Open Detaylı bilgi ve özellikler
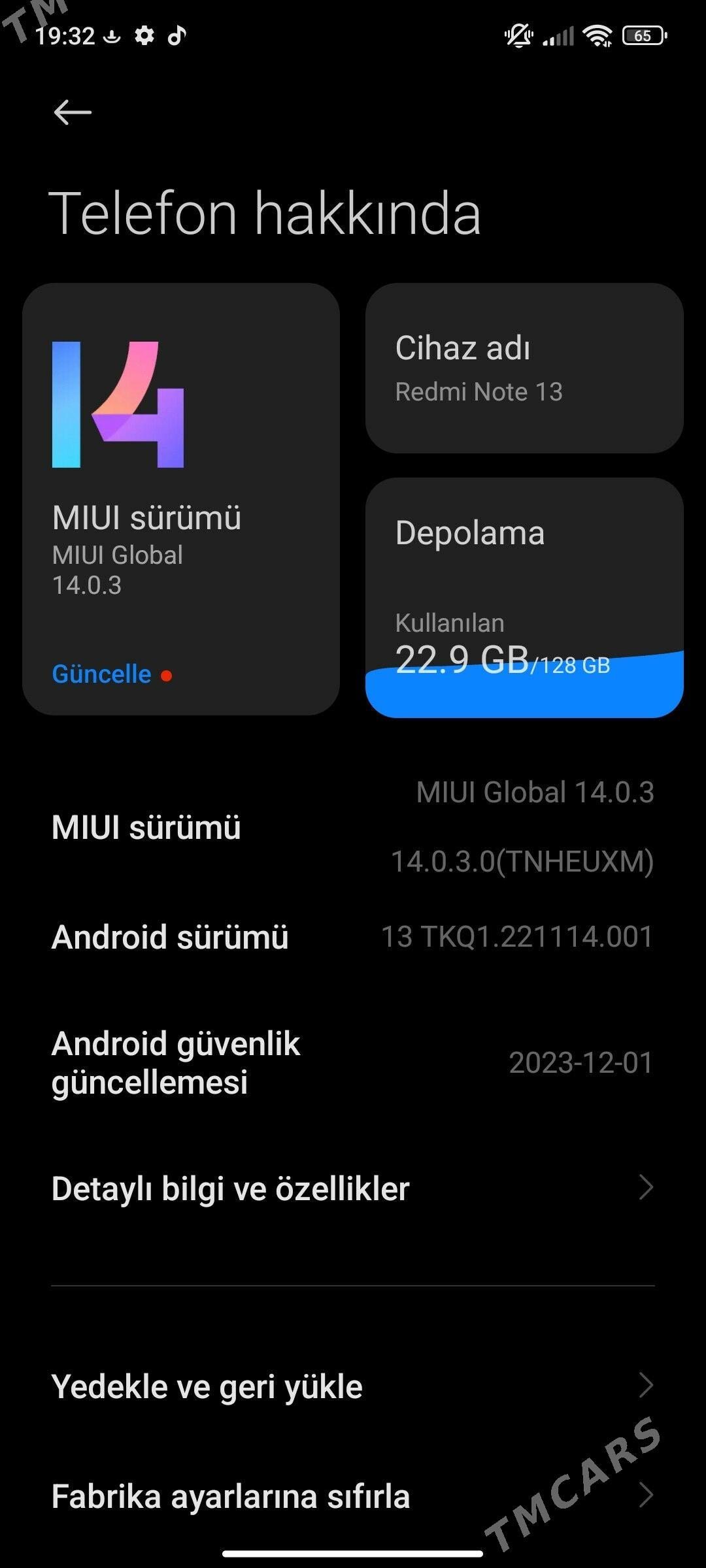 [x=353, y=1188]
